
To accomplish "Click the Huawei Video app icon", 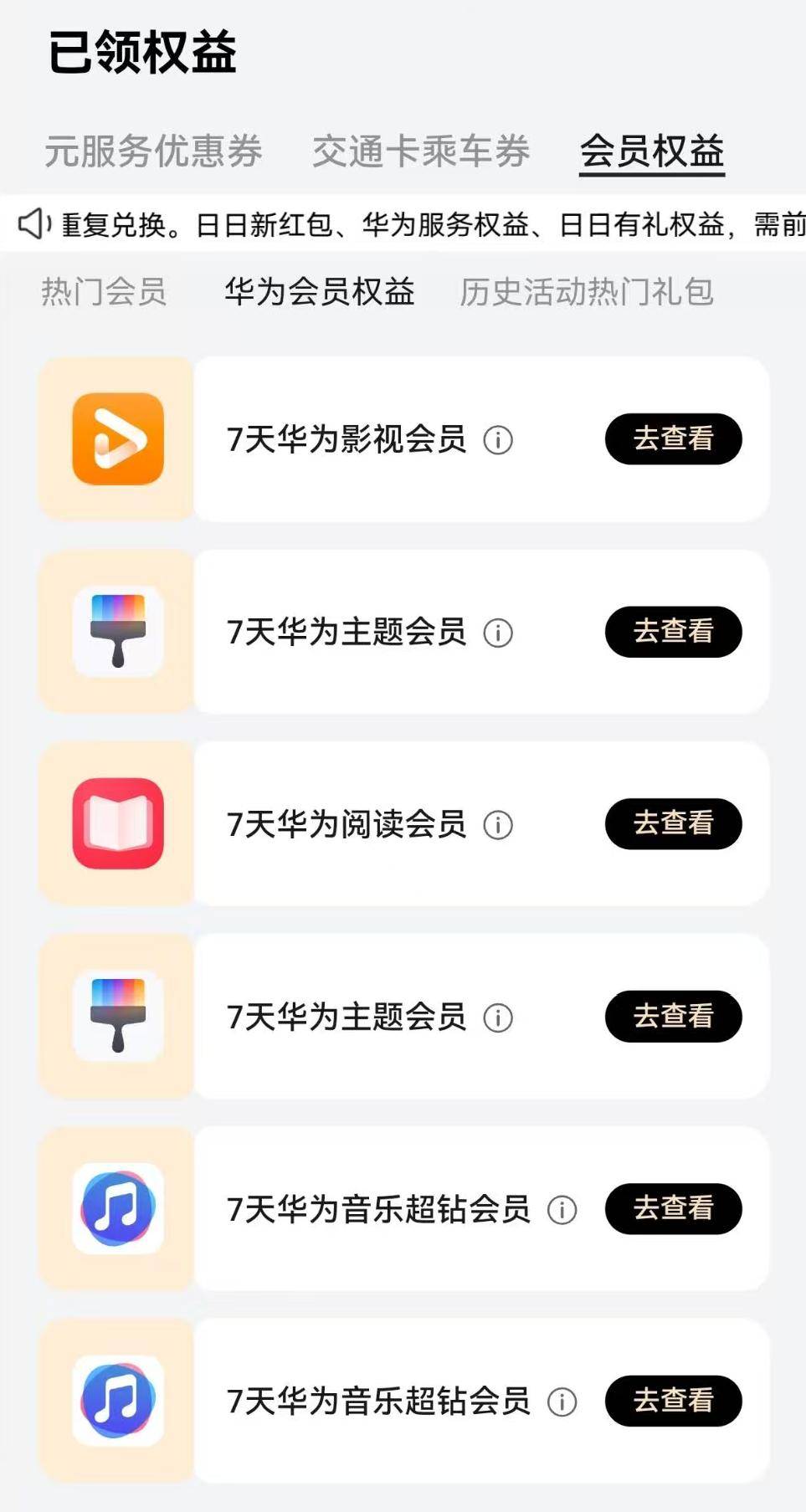I will click(x=116, y=438).
